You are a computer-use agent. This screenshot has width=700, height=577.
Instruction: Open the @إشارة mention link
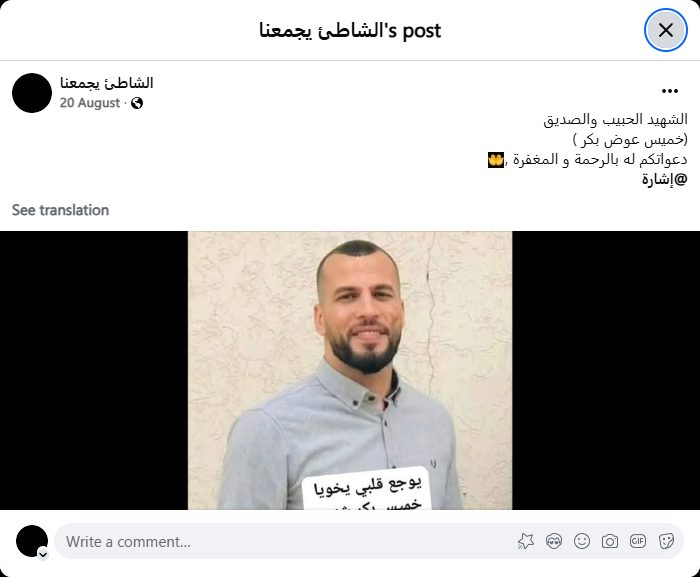[666, 180]
